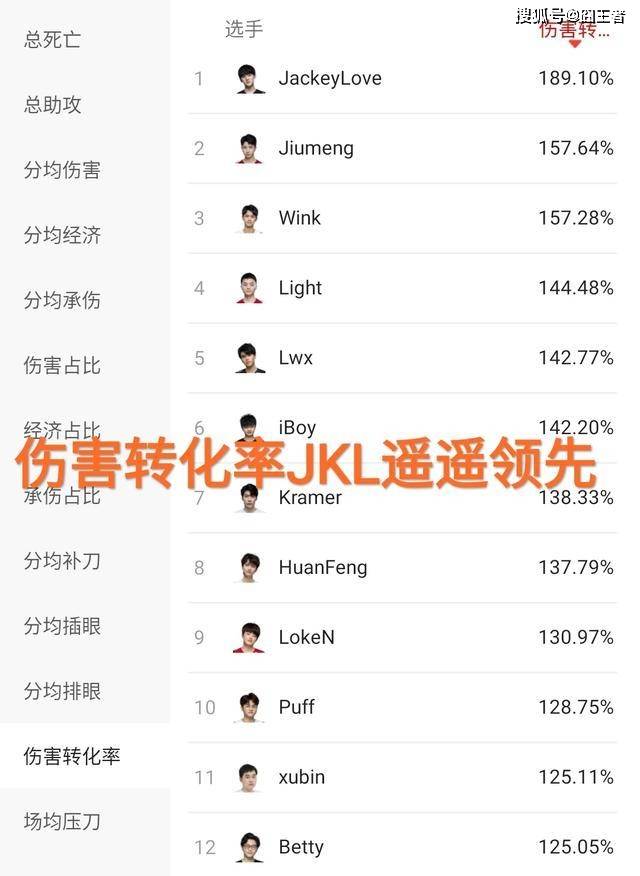Viewport: 640px width, 876px height.
Task: Show the 分均插眼 ranking
Action: [62, 626]
